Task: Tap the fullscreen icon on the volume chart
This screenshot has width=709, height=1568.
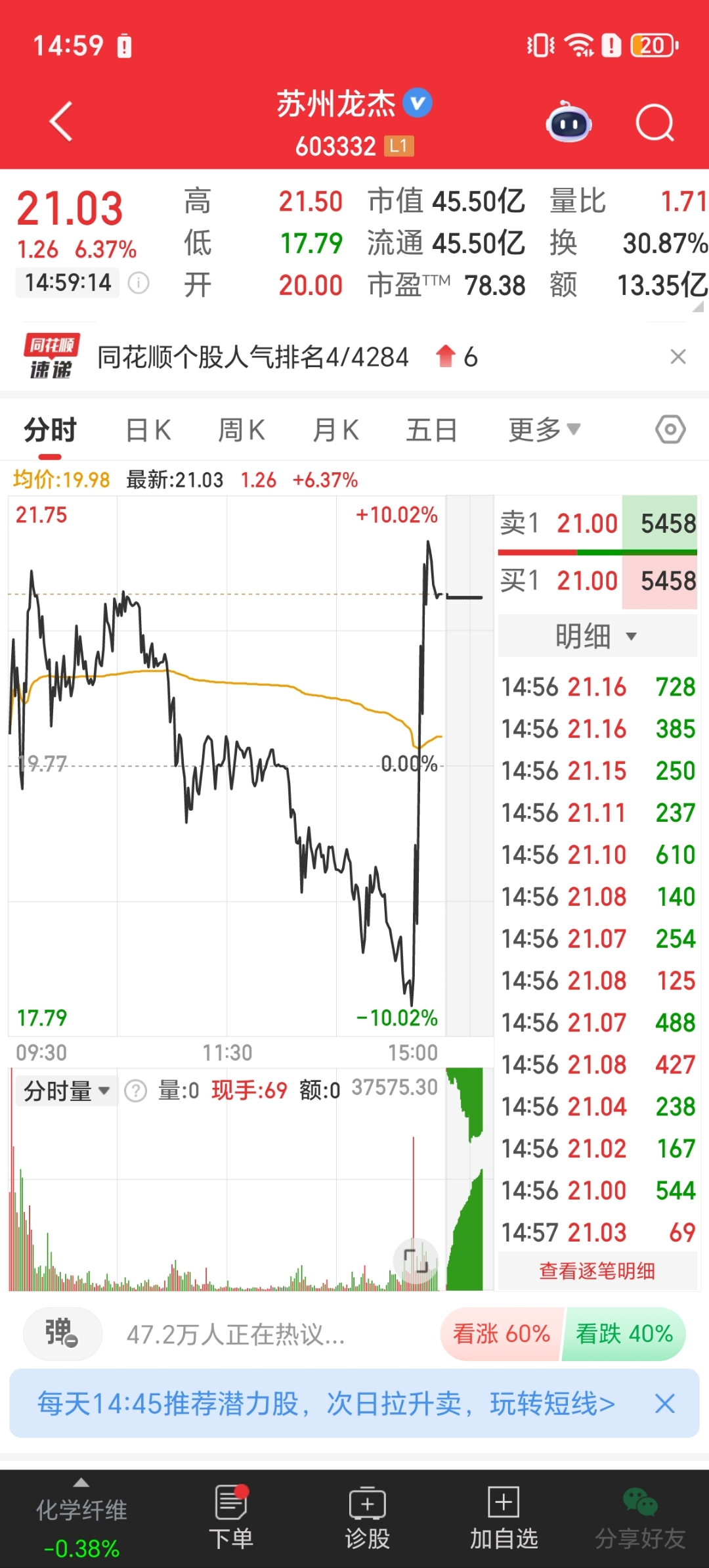Action: pos(417,1260)
